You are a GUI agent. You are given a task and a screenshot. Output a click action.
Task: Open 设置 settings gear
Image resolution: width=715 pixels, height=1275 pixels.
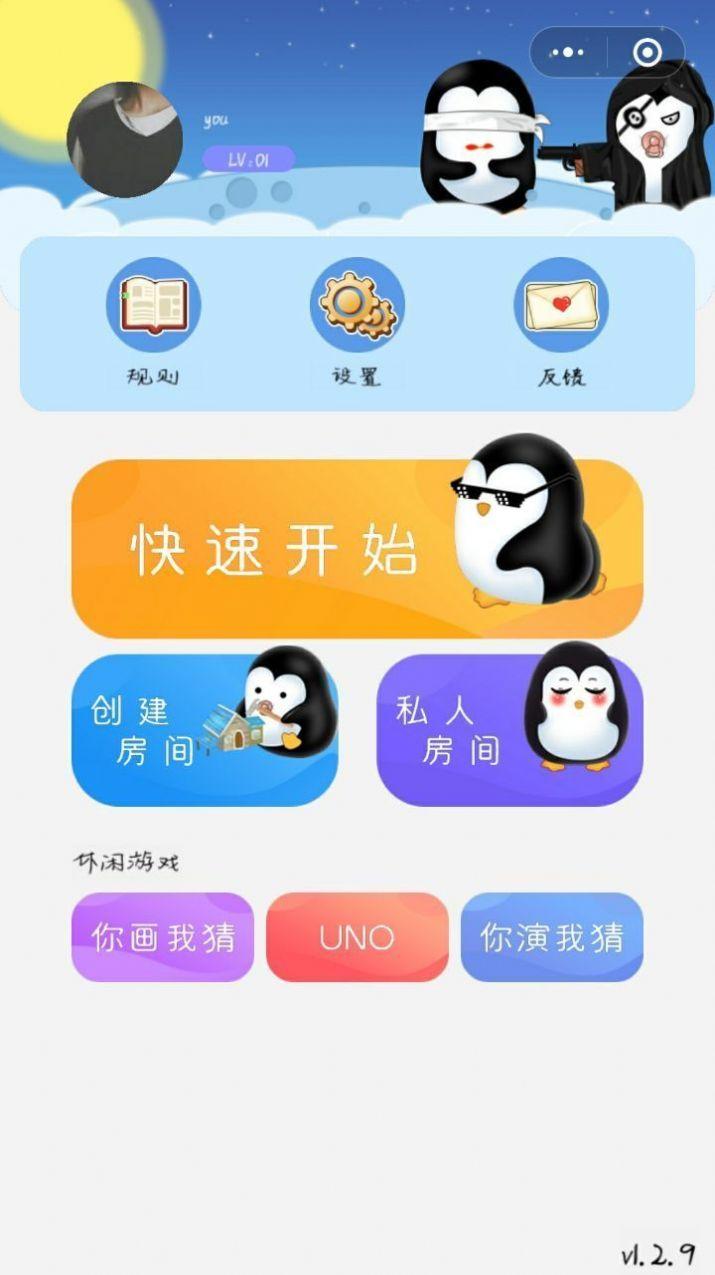click(357, 306)
